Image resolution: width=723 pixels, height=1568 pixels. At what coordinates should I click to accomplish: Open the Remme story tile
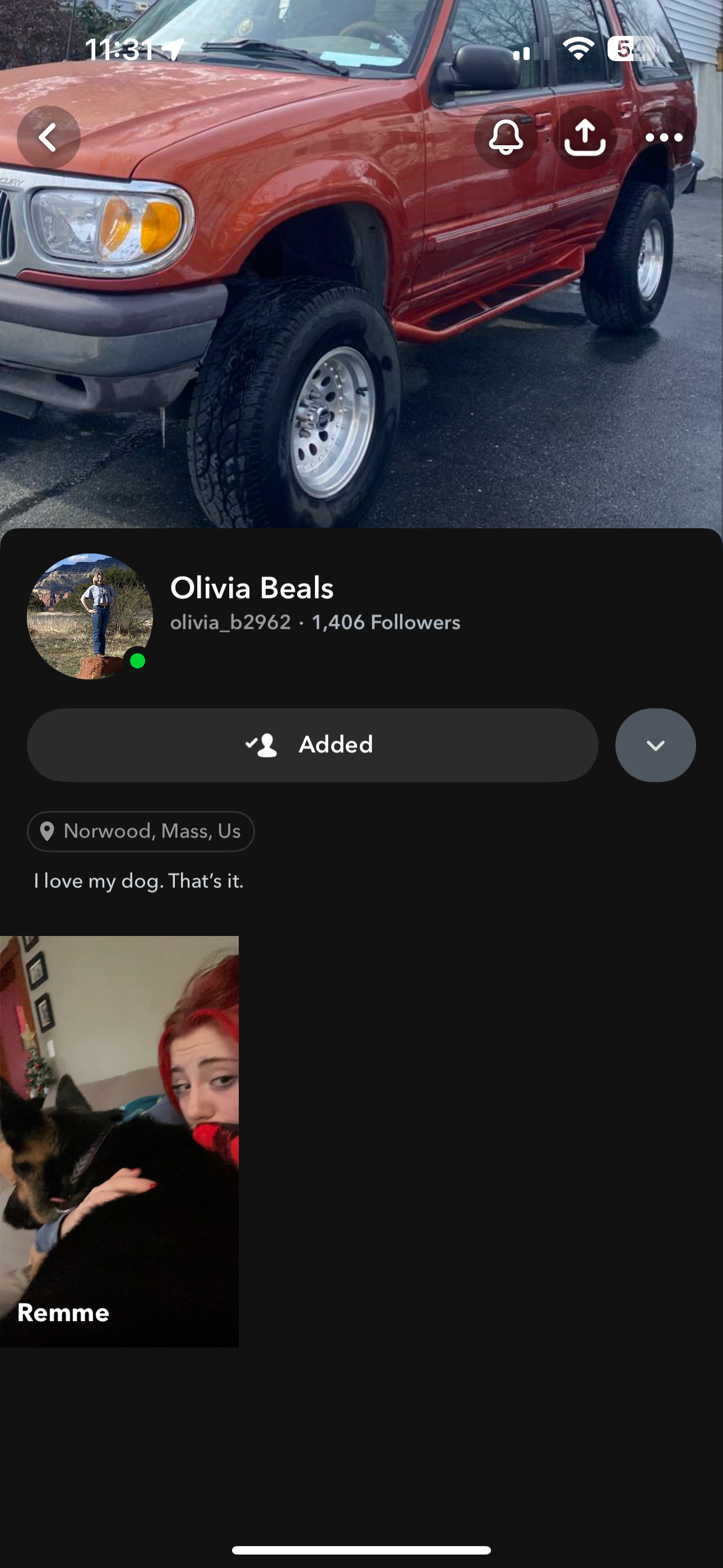(119, 1142)
